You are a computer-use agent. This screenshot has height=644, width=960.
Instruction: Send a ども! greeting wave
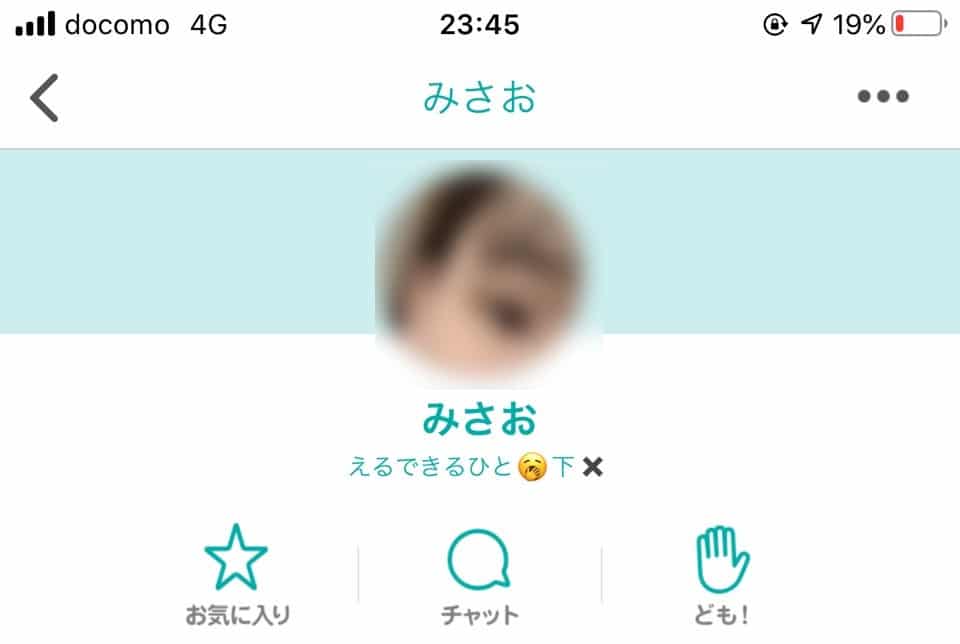722,573
